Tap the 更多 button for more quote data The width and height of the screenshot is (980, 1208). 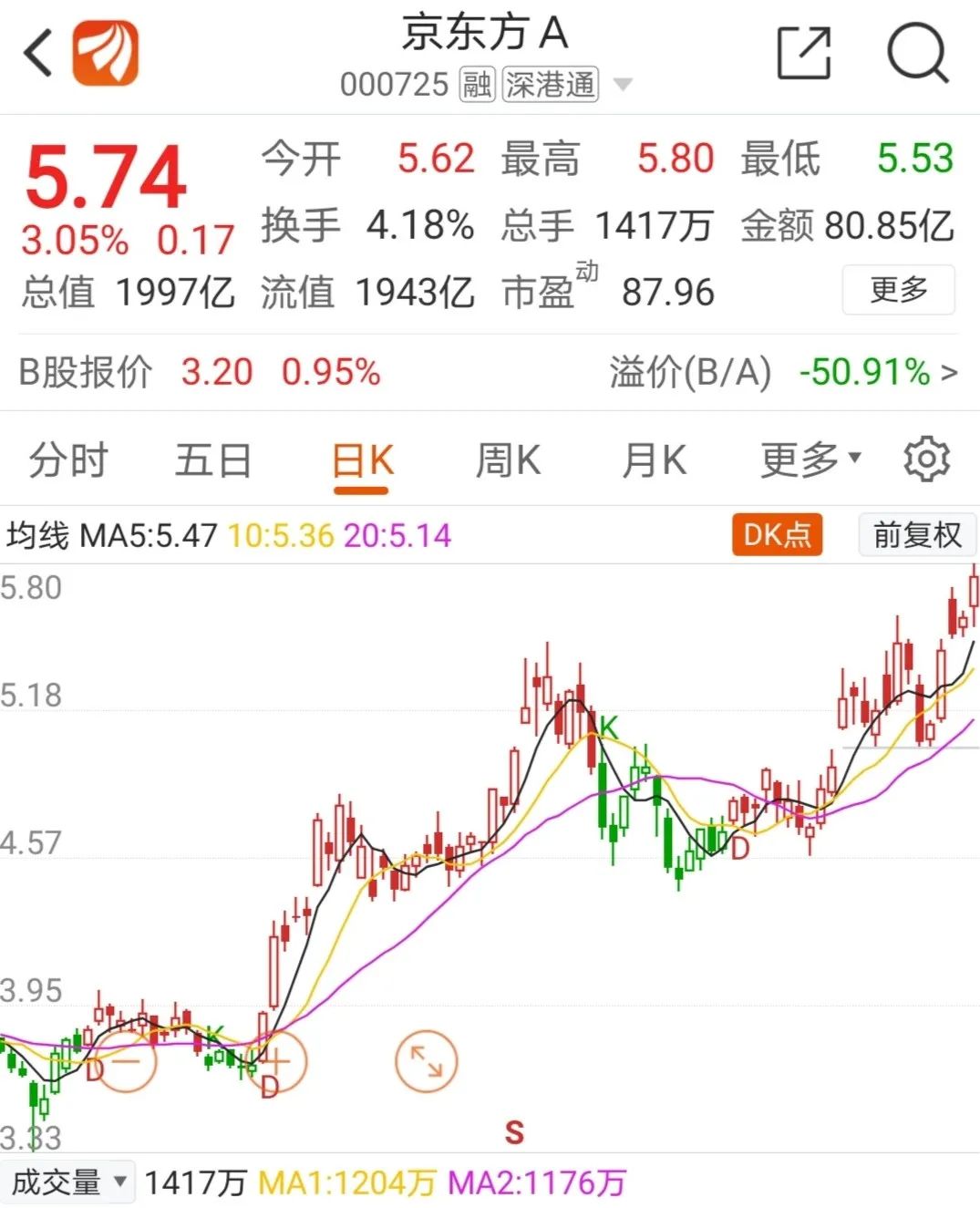(898, 290)
